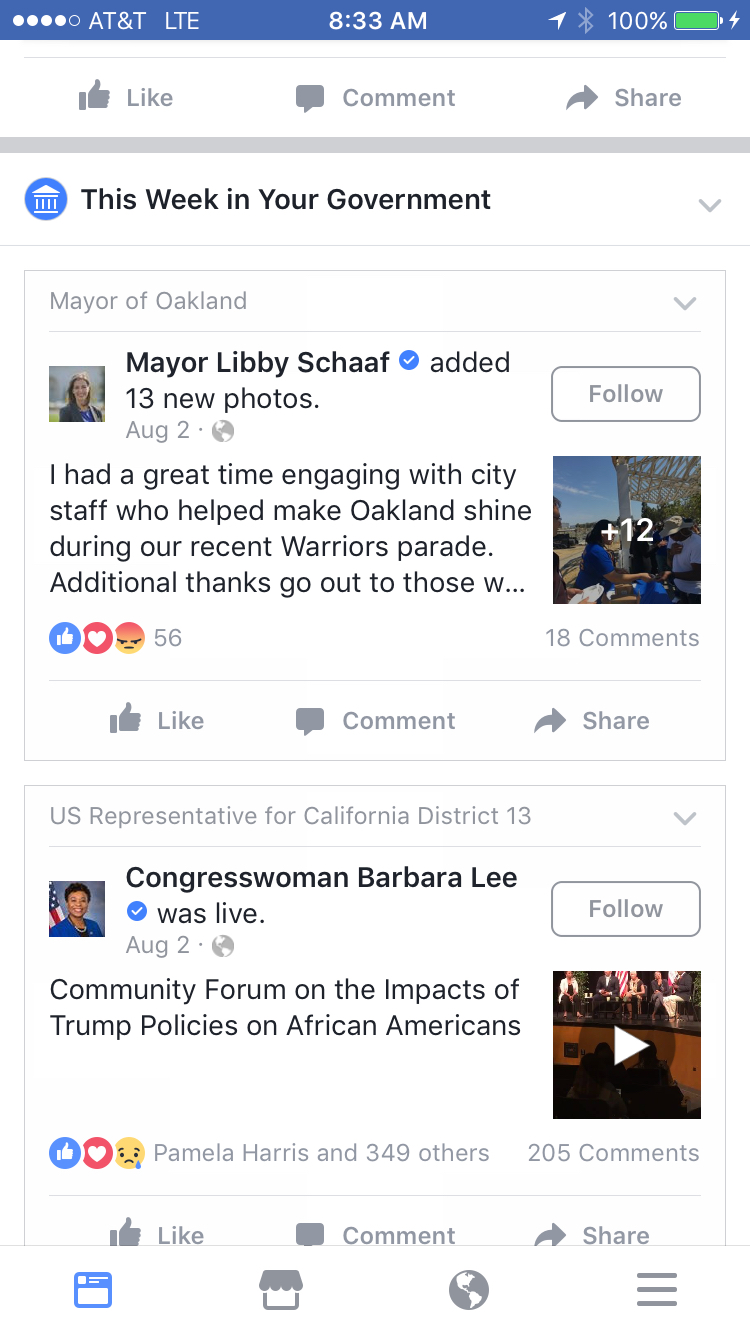Viewport: 750px width, 1334px height.
Task: Open the +12 photo album thumbnail
Action: tap(627, 530)
